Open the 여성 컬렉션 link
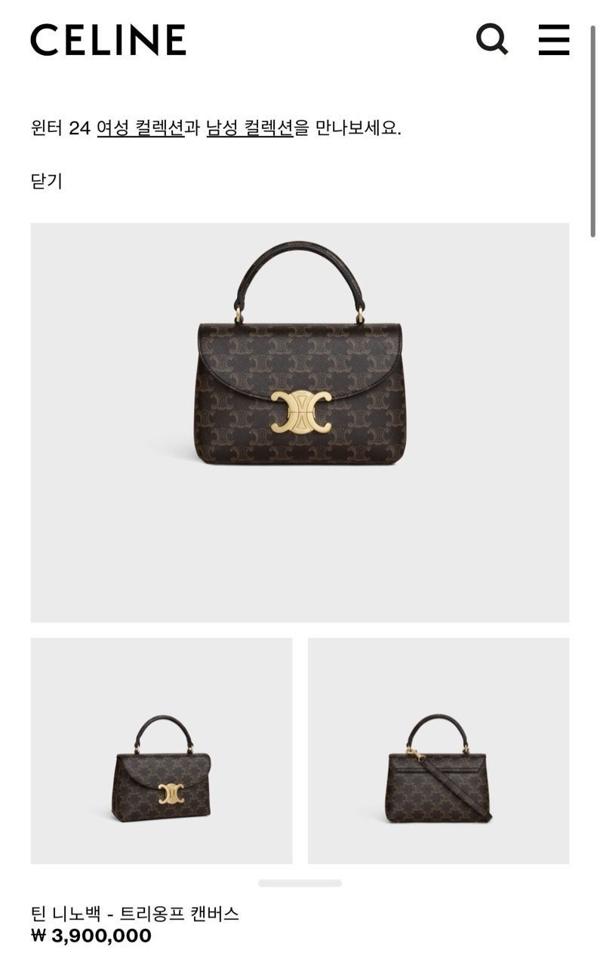Screen dimensions: 600x965 coord(140,129)
